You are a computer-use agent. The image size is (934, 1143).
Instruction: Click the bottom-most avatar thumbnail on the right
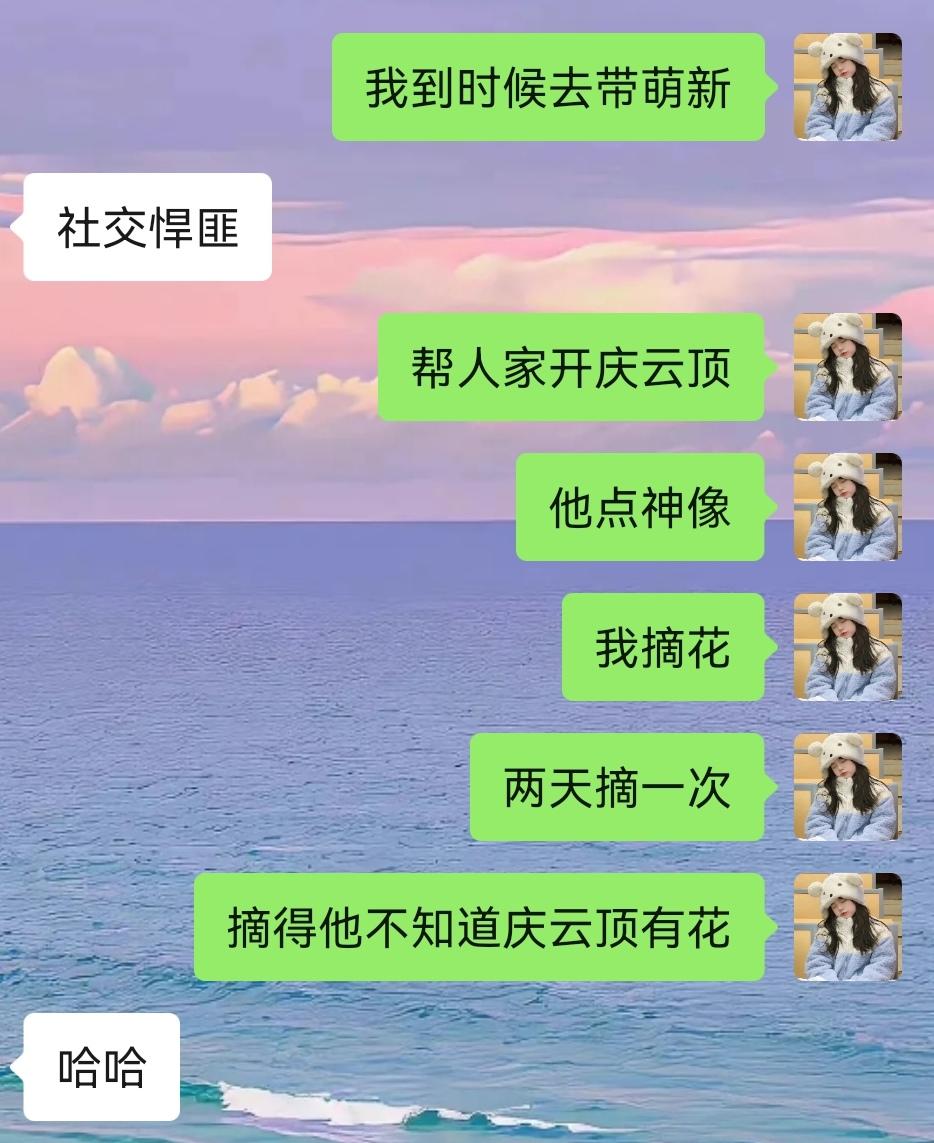(848, 926)
